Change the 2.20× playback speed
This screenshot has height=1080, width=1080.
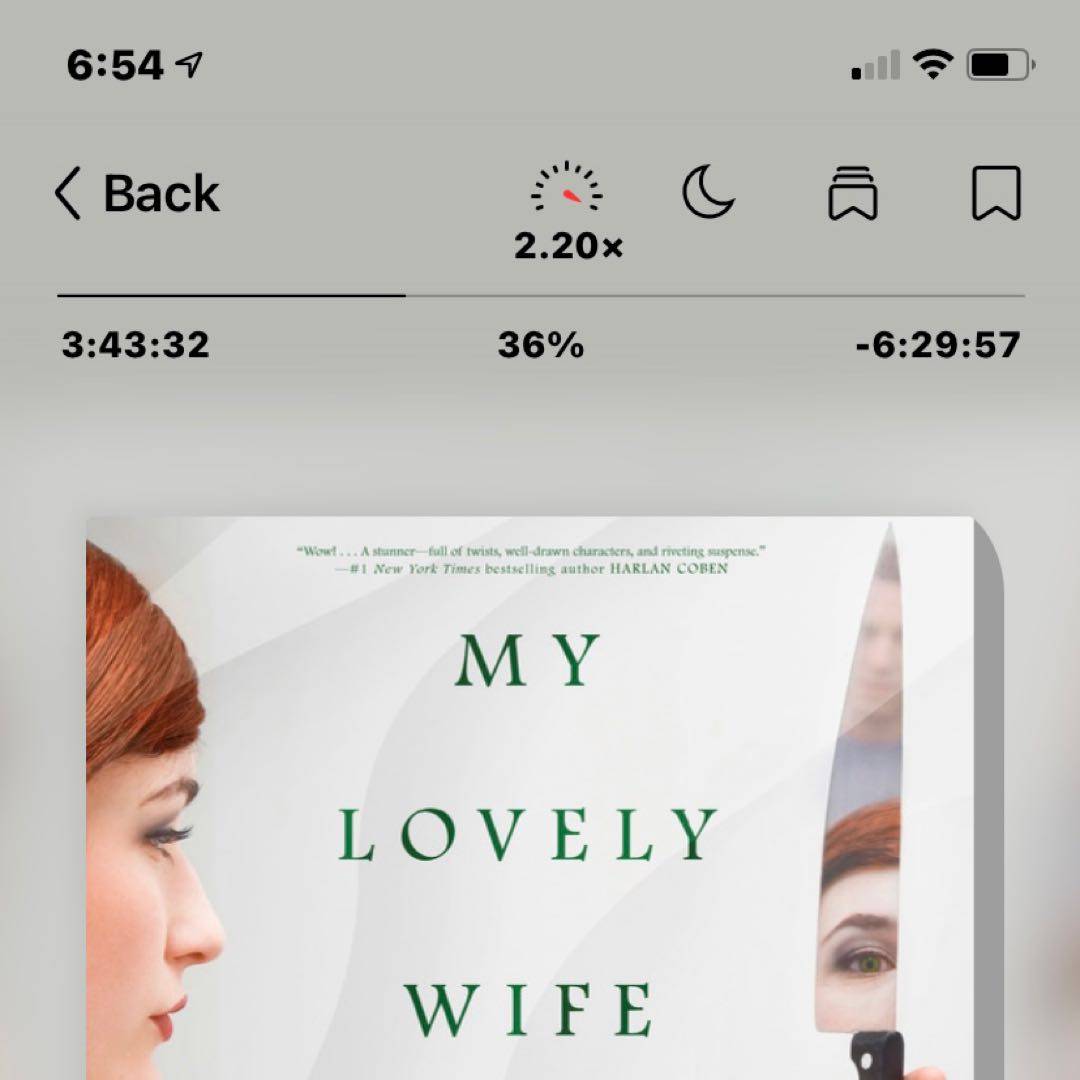click(x=567, y=210)
